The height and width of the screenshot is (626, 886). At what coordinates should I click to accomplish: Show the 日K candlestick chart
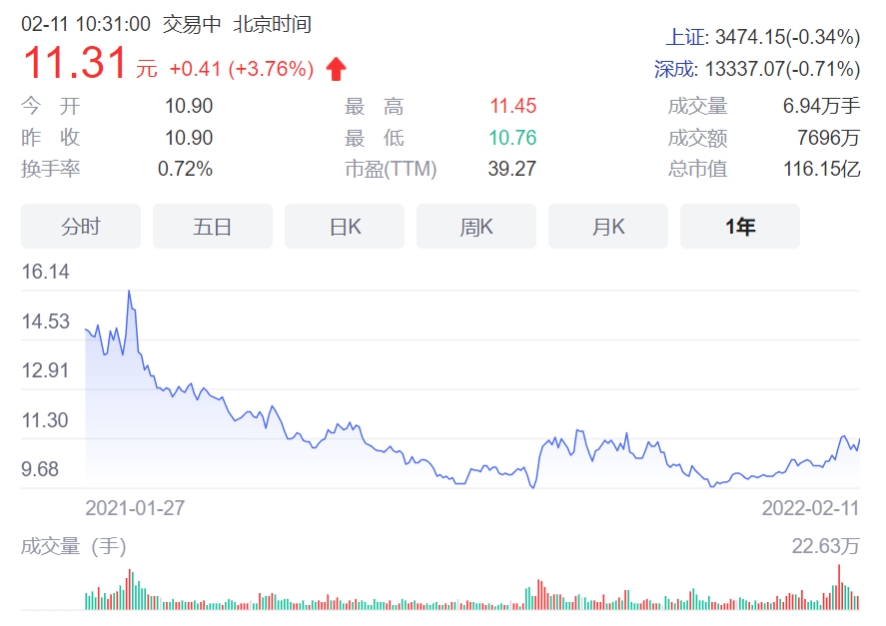[x=345, y=227]
